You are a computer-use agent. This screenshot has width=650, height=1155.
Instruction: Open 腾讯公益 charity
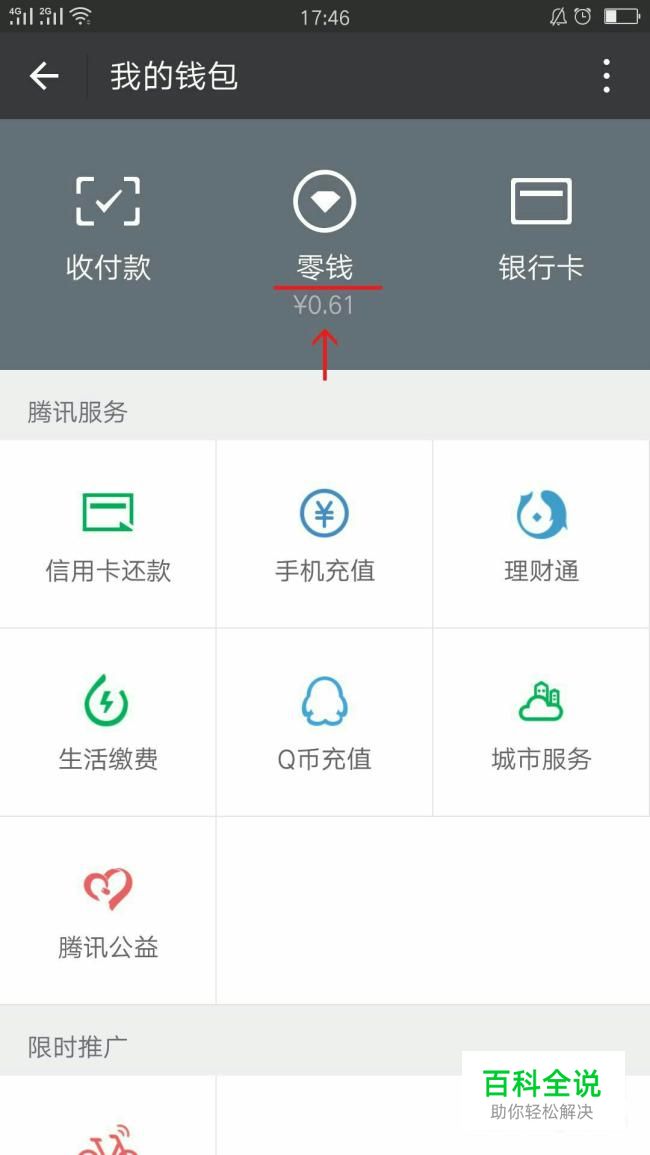pos(108,910)
